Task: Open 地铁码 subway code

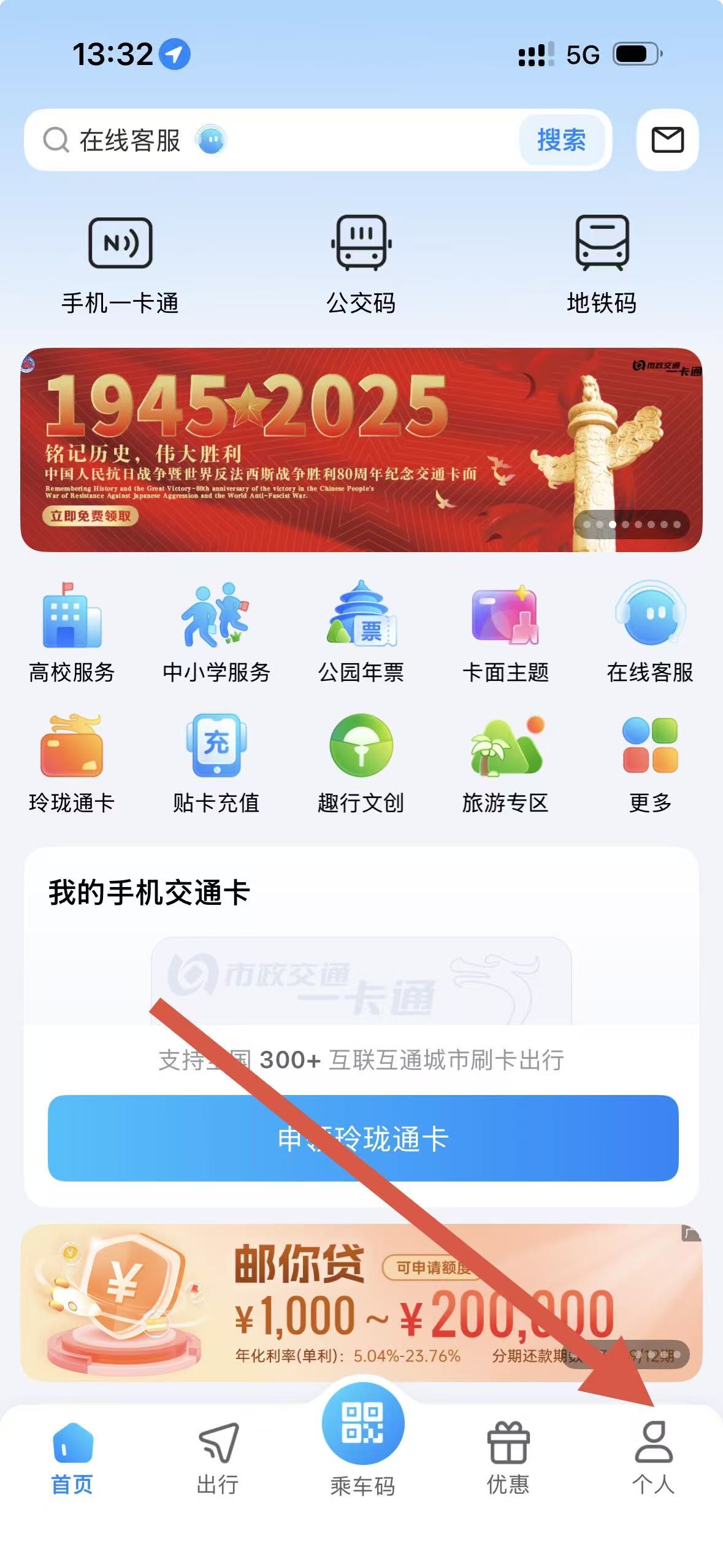Action: (x=602, y=265)
